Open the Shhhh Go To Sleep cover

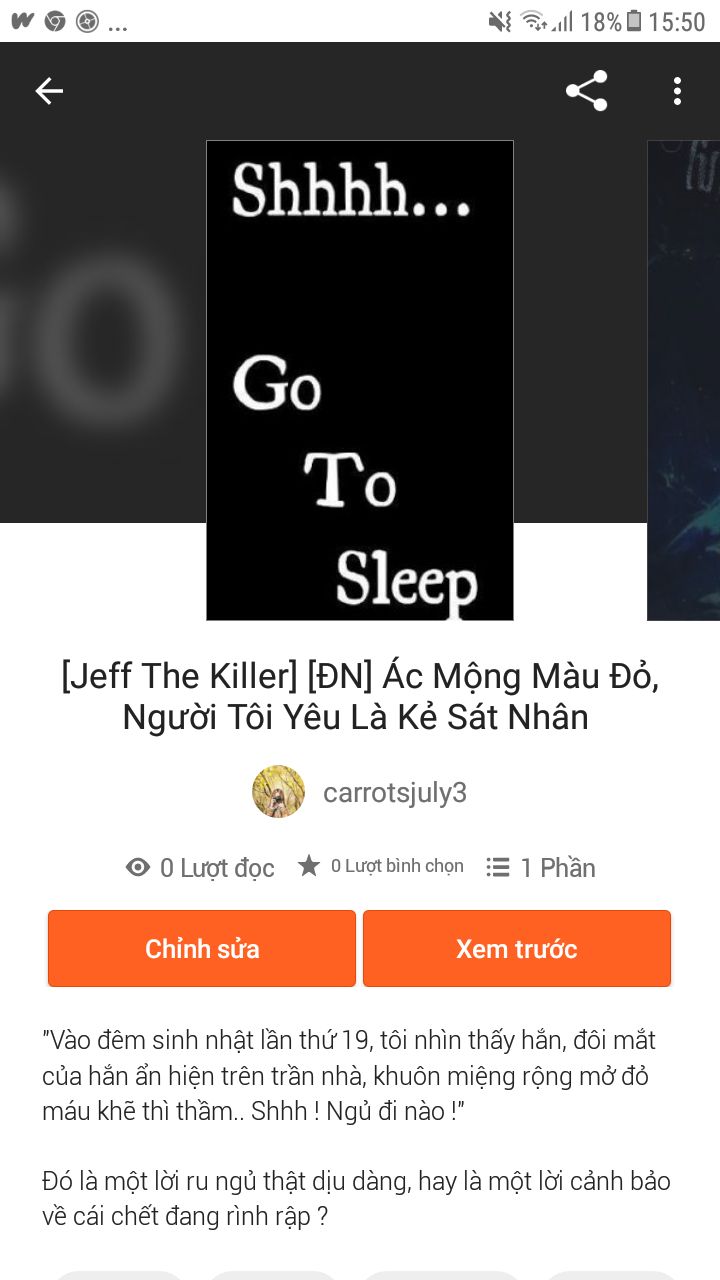(x=360, y=380)
